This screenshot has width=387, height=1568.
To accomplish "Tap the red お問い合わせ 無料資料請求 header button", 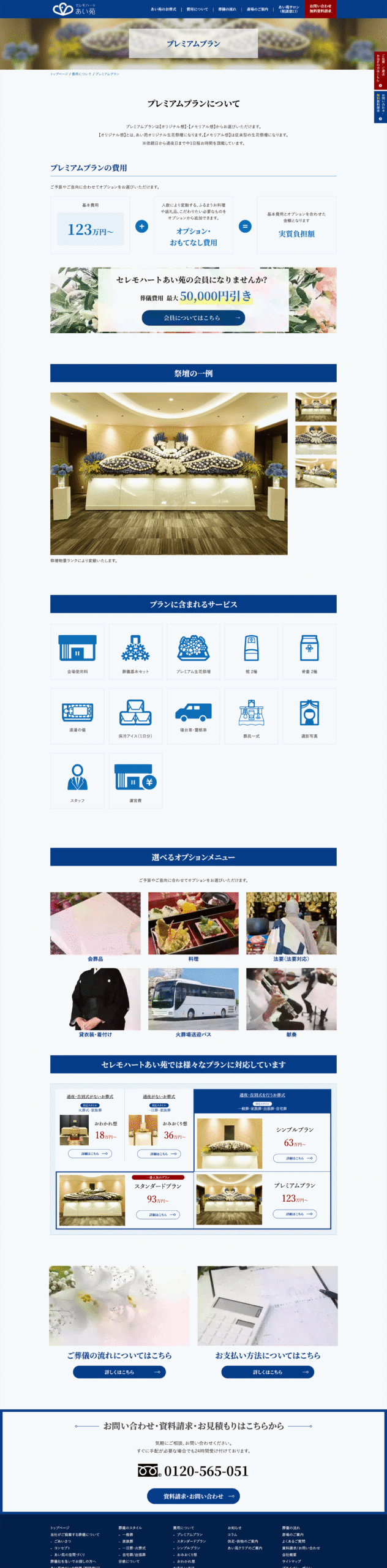I will pos(320,9).
